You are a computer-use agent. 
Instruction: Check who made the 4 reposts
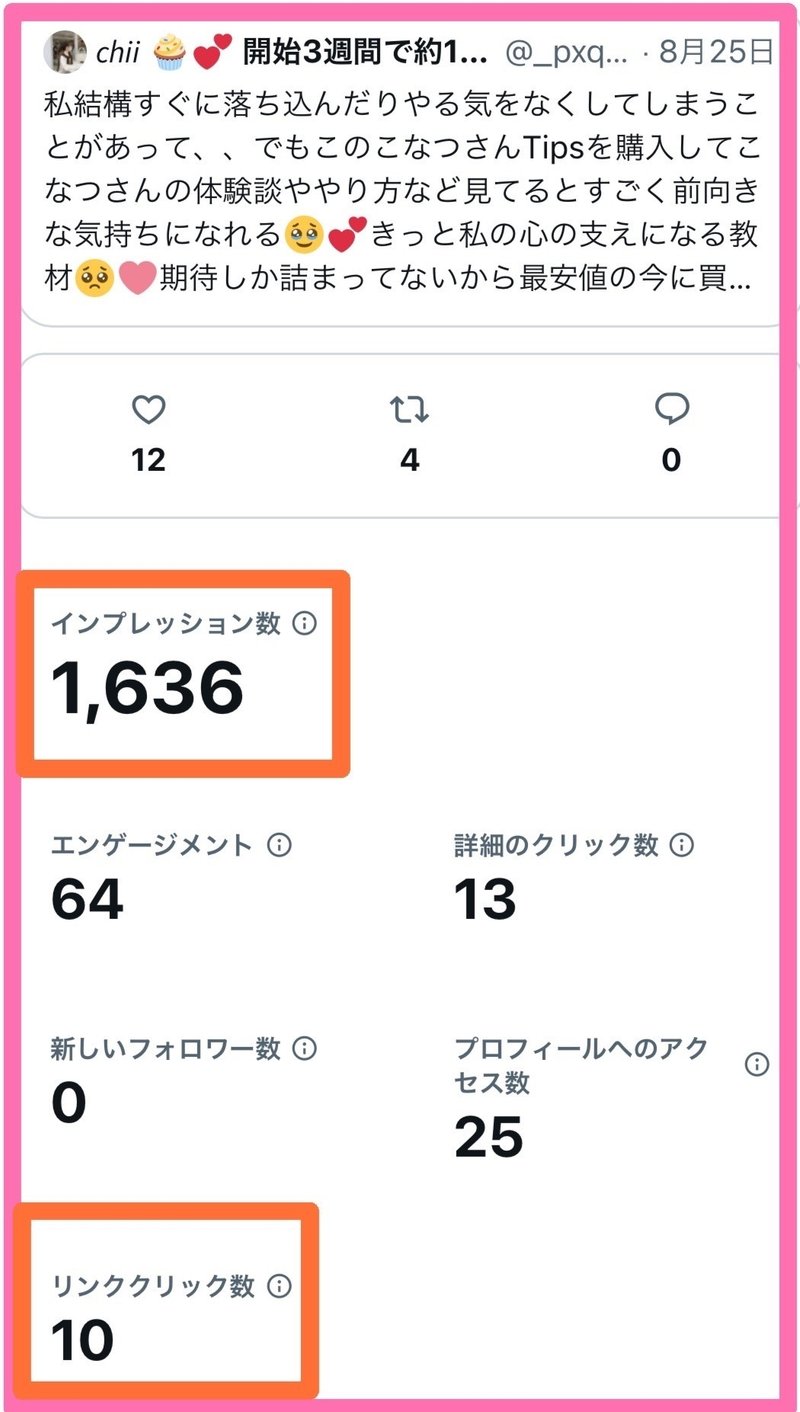point(411,460)
